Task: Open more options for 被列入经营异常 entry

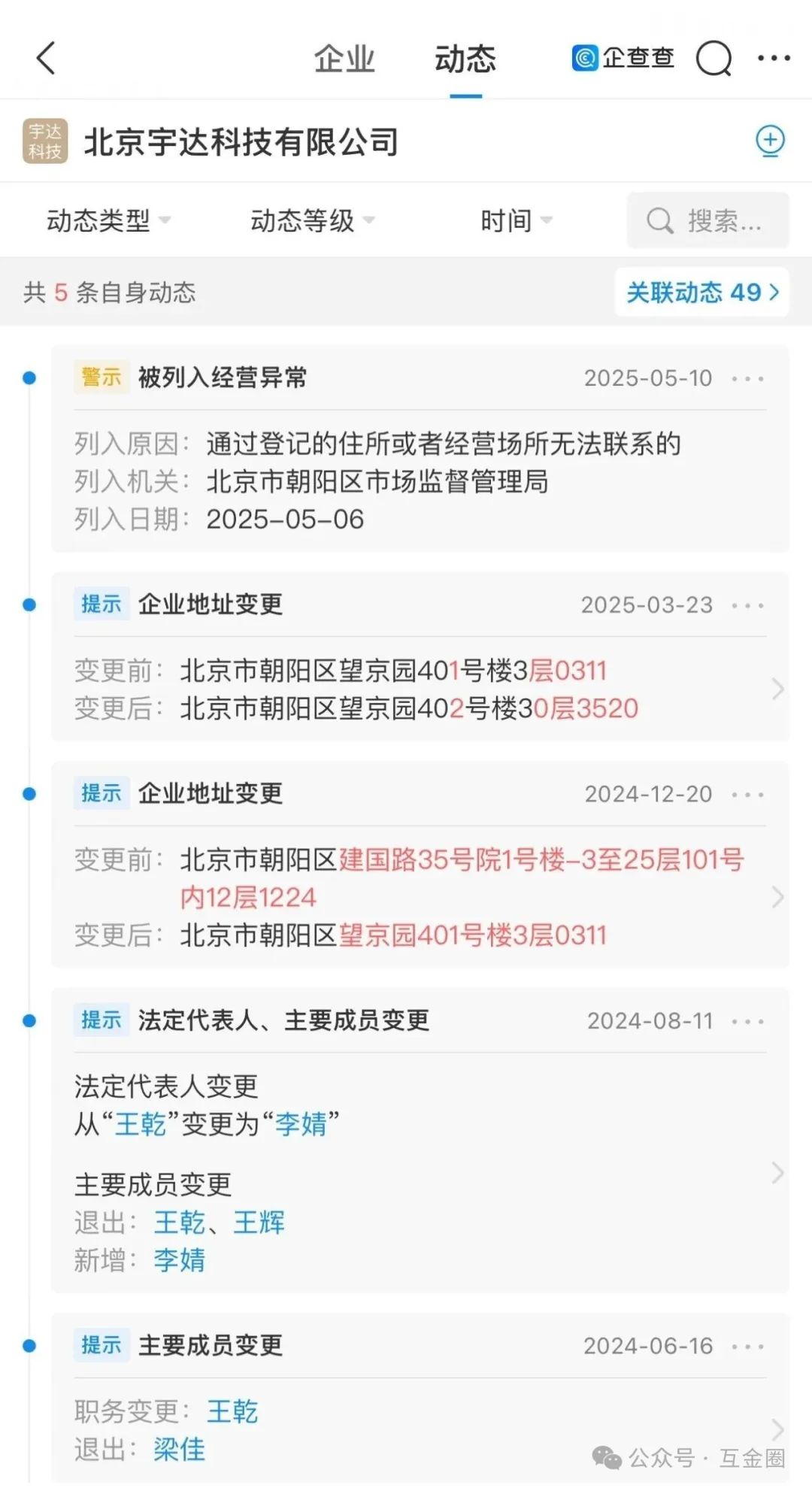Action: click(748, 379)
